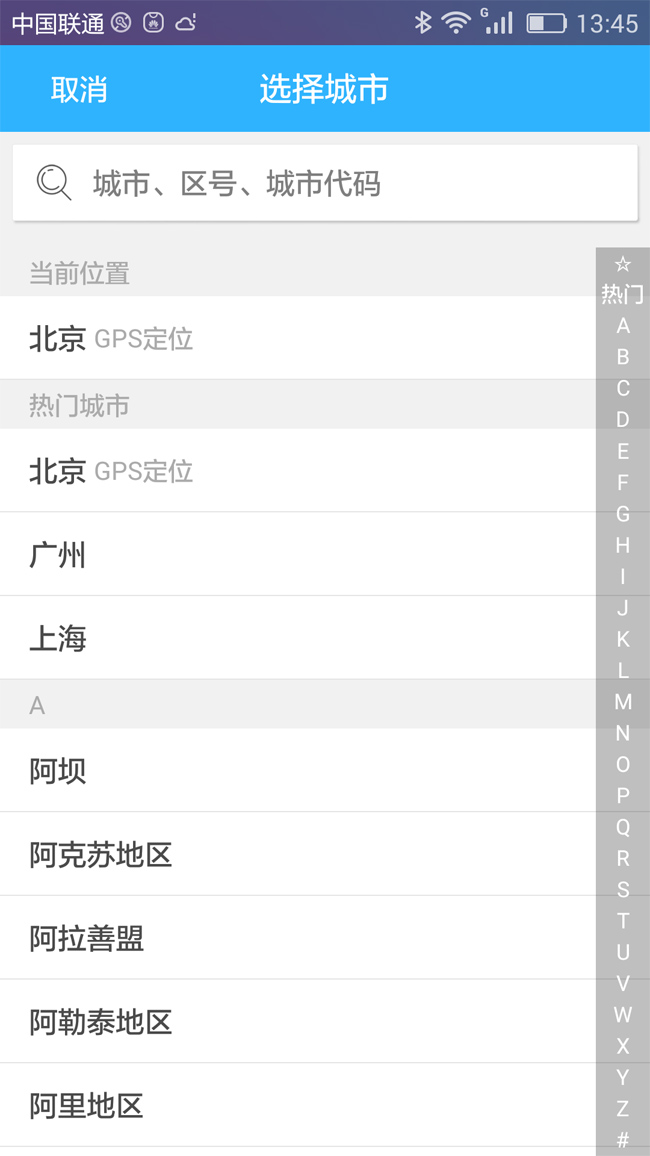Jump to 热门 in the index bar

(x=623, y=294)
